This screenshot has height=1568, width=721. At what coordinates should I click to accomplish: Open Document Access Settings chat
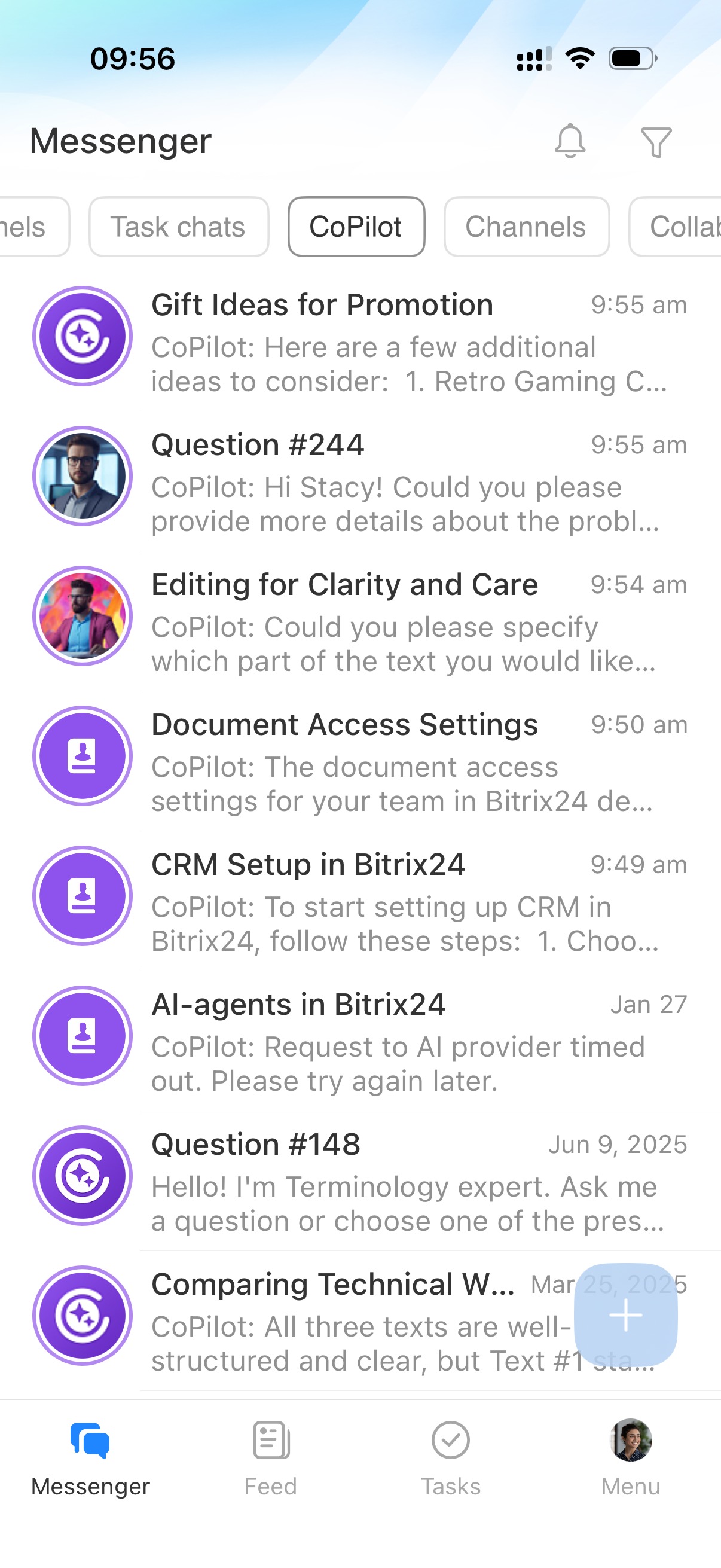389,762
